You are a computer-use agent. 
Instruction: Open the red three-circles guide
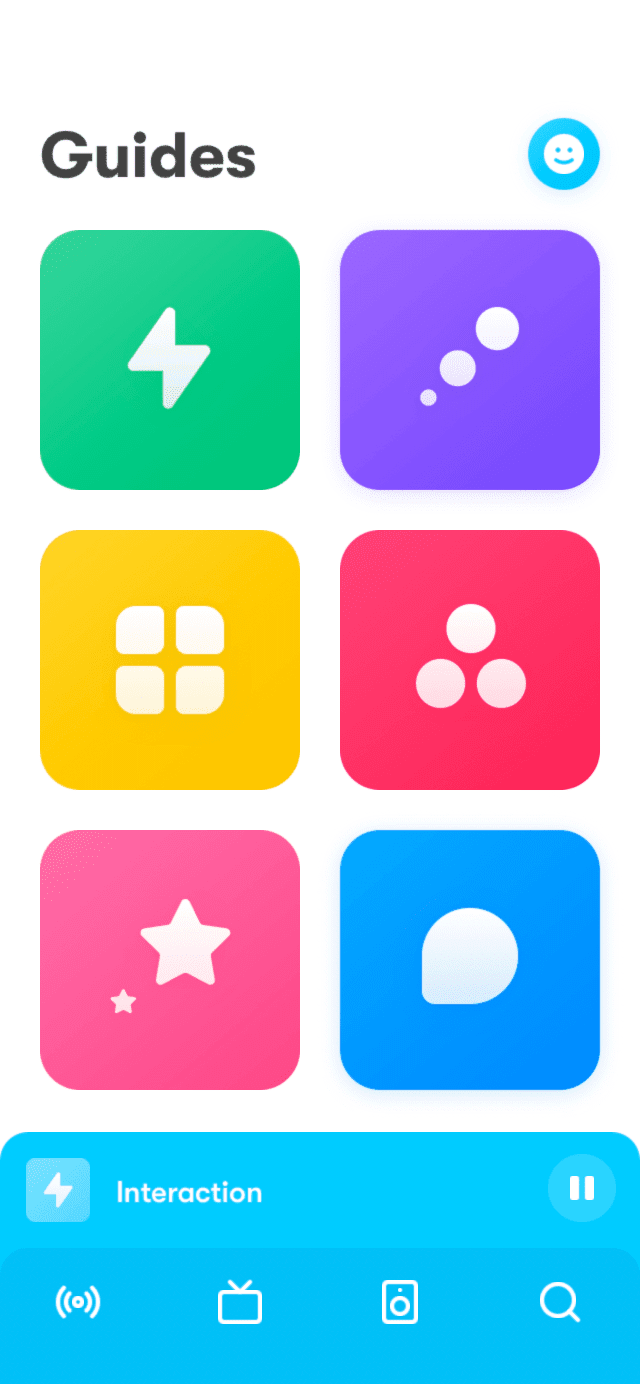click(x=470, y=660)
